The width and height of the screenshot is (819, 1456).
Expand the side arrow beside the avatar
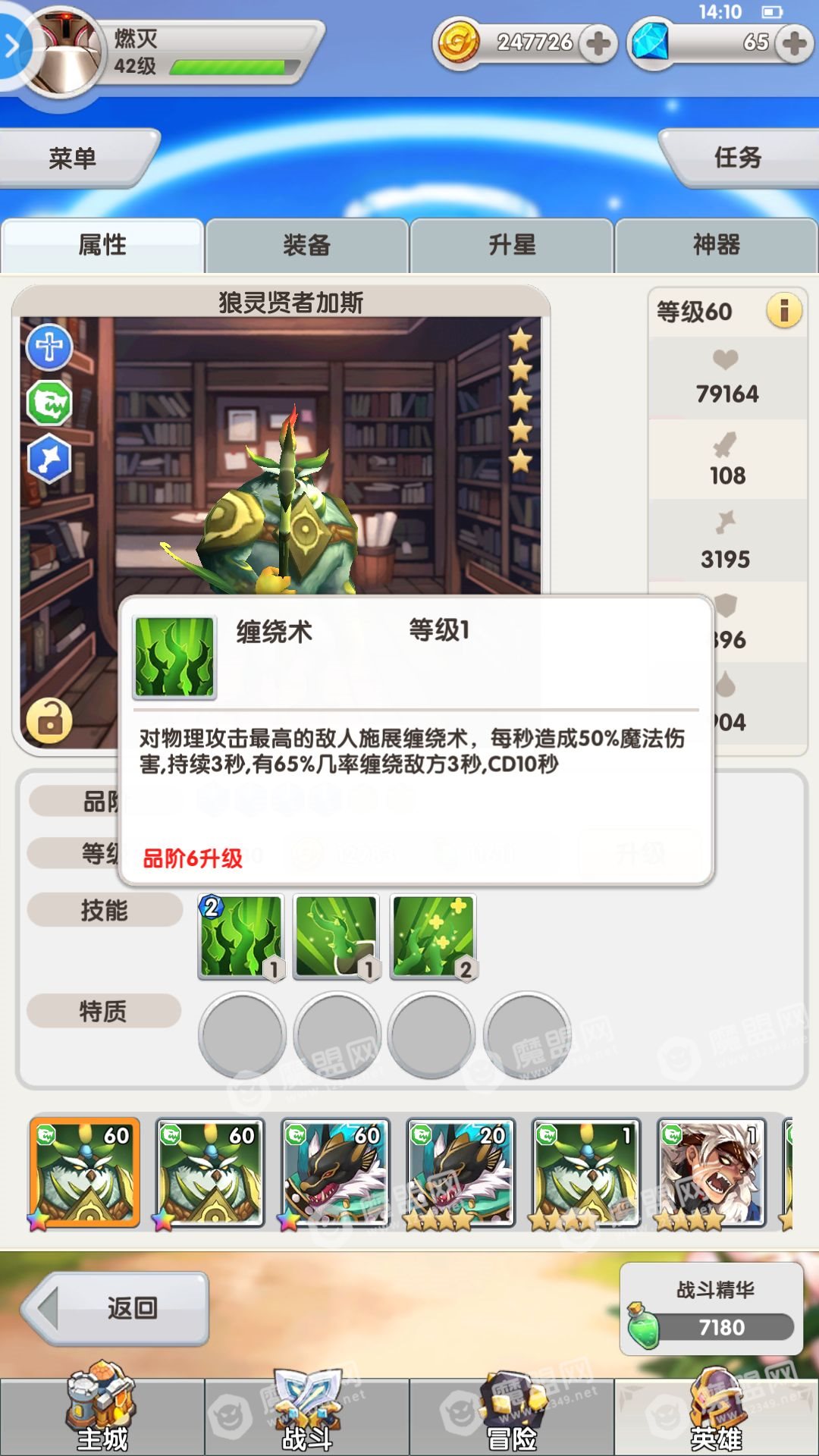(x=13, y=45)
